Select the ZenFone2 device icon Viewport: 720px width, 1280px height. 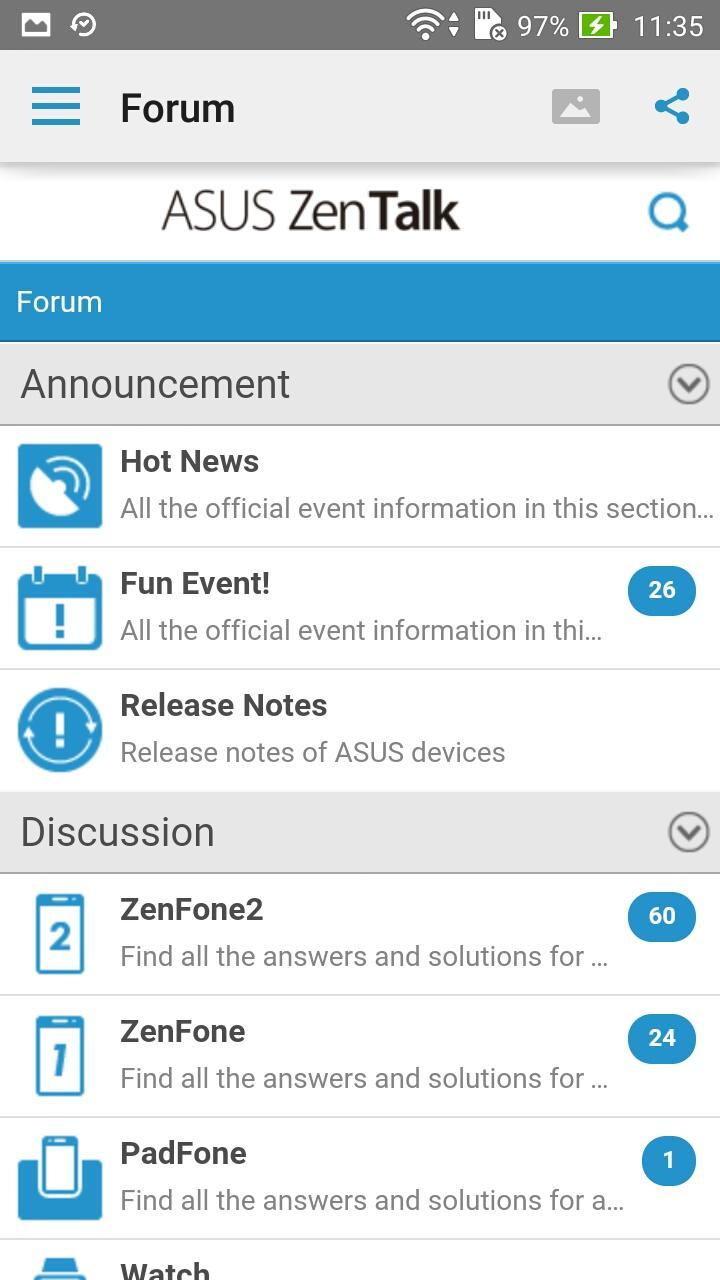pos(60,933)
